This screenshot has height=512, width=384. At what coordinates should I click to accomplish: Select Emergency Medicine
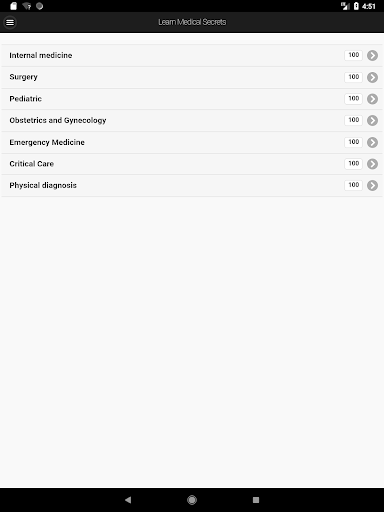pyautogui.click(x=192, y=142)
